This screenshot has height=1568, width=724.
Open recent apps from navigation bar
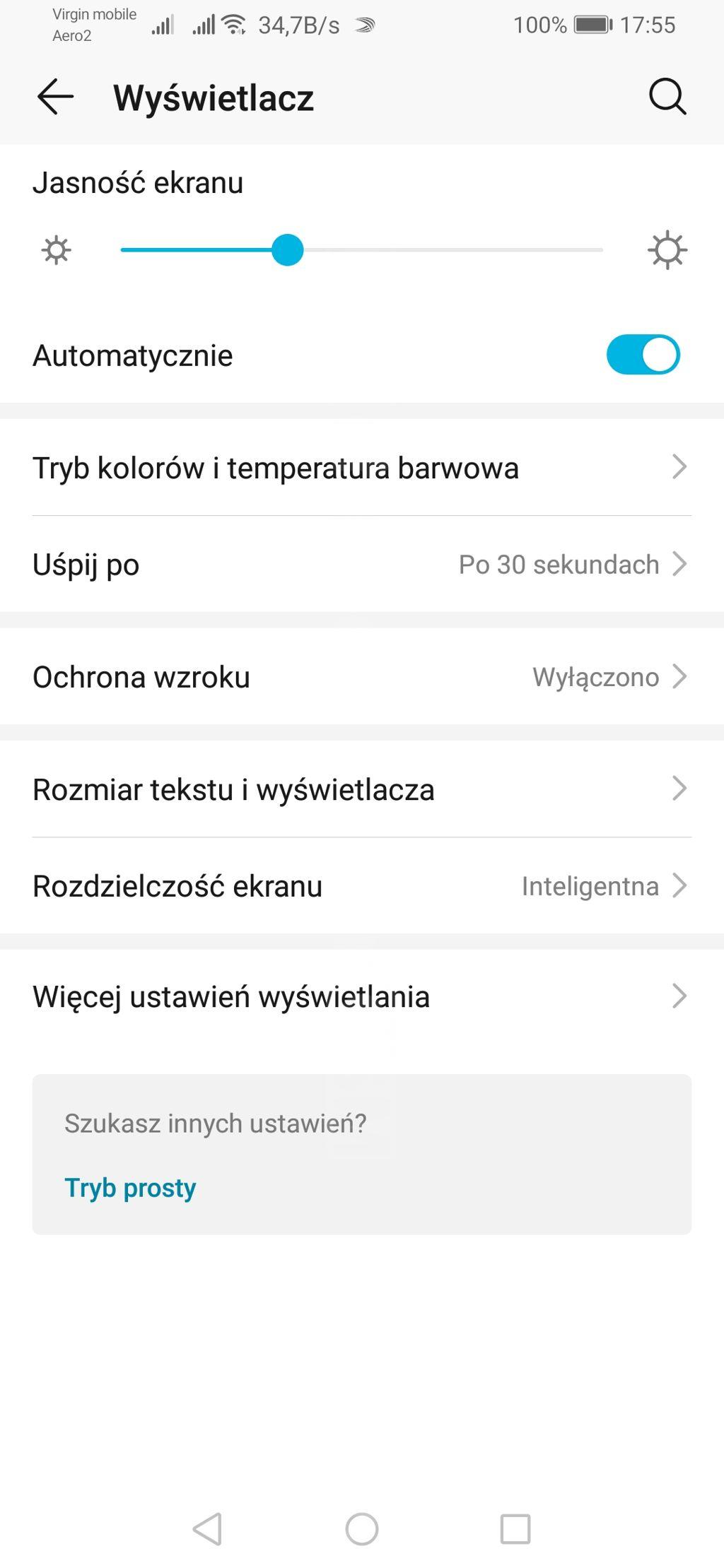click(x=515, y=1529)
